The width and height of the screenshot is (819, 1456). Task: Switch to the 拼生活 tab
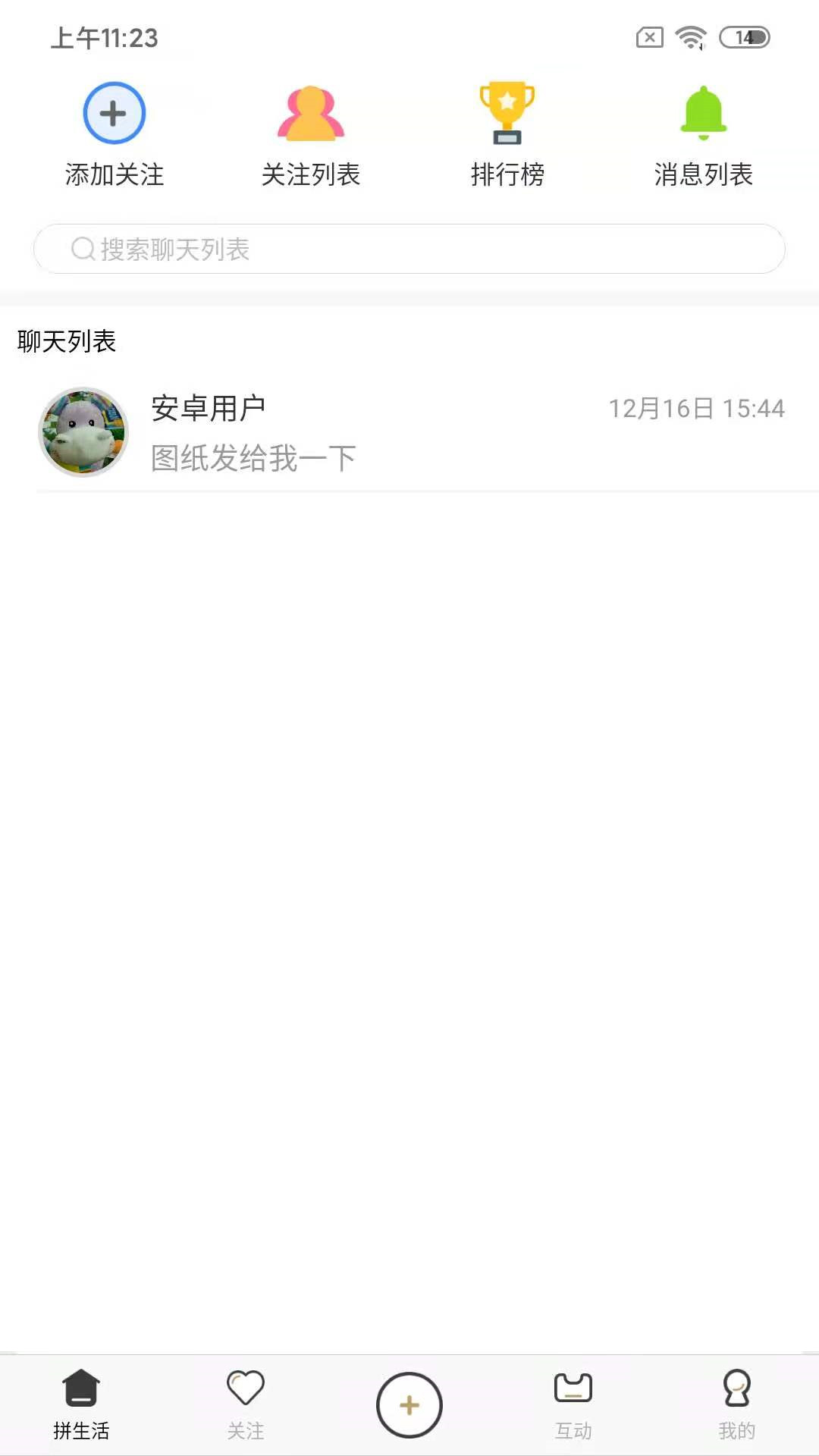81,1404
